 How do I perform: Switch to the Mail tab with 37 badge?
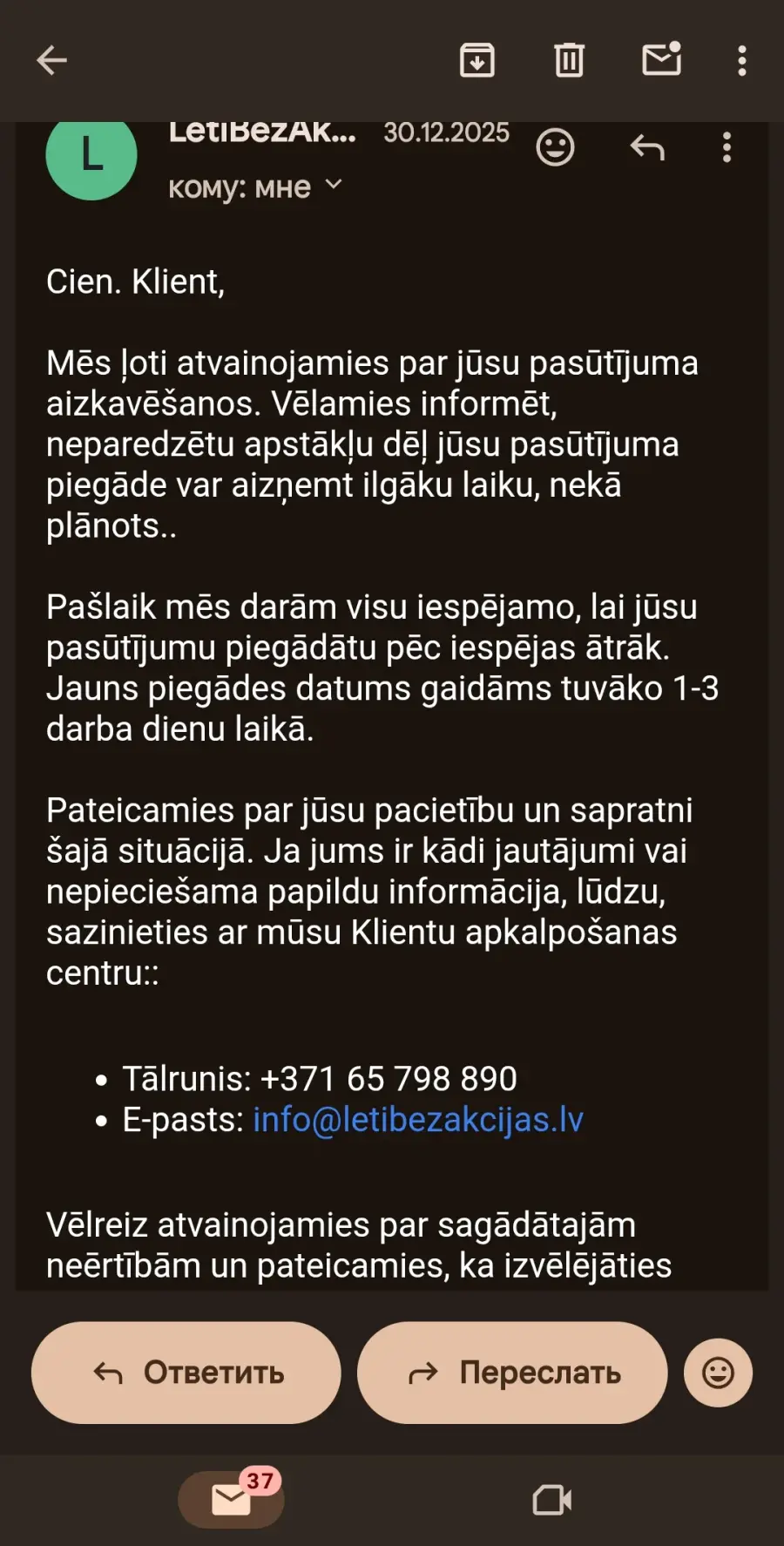tap(232, 1499)
